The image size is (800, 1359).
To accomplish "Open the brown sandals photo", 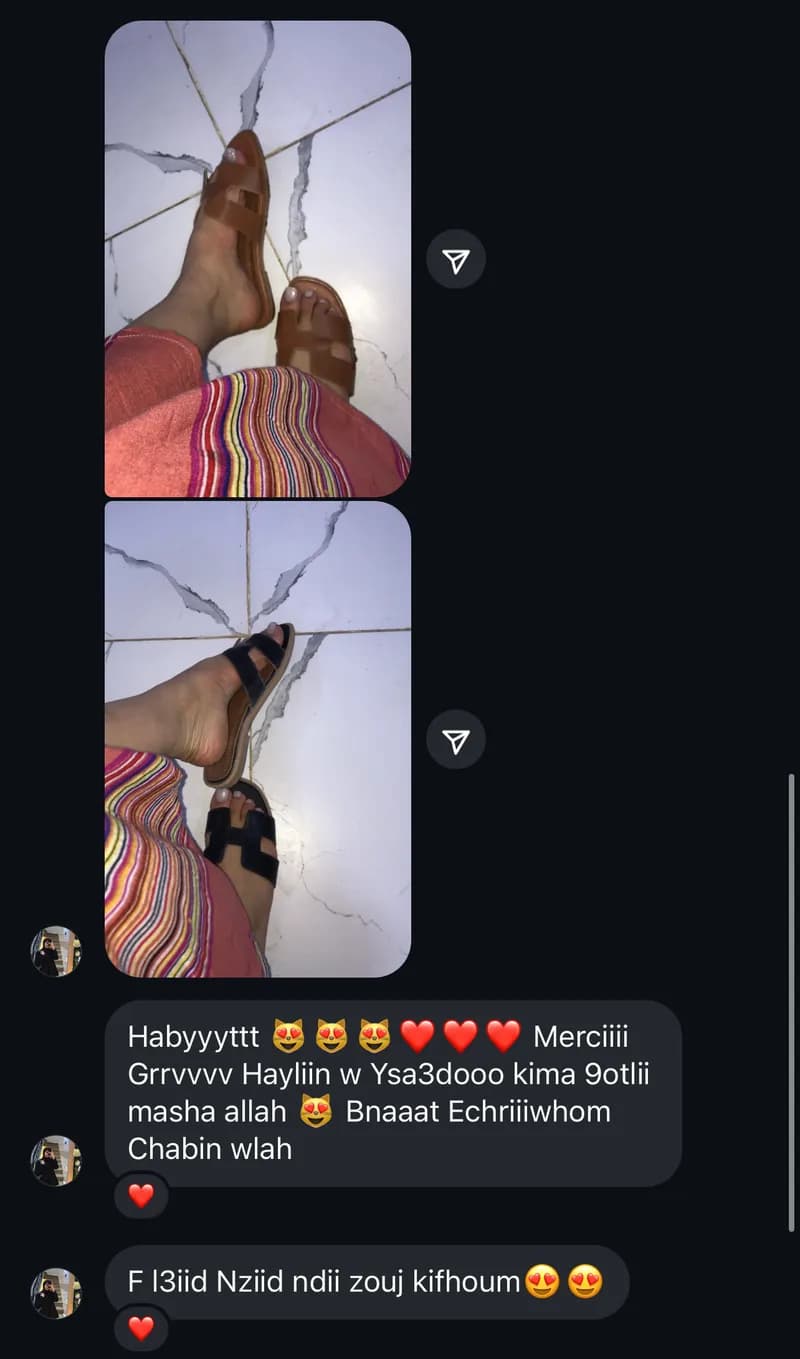I will [x=257, y=258].
